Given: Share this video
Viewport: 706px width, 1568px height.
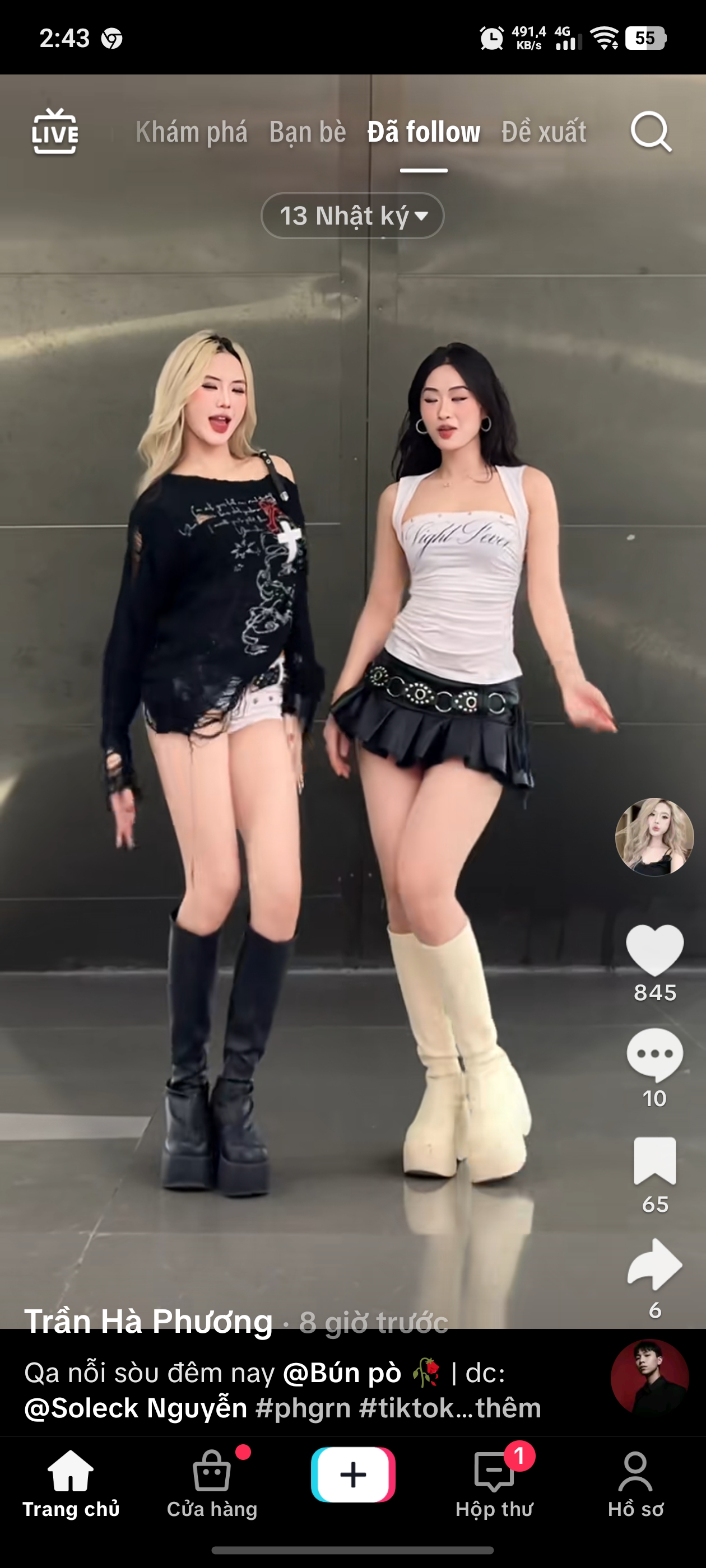Looking at the screenshot, I should click(654, 1265).
